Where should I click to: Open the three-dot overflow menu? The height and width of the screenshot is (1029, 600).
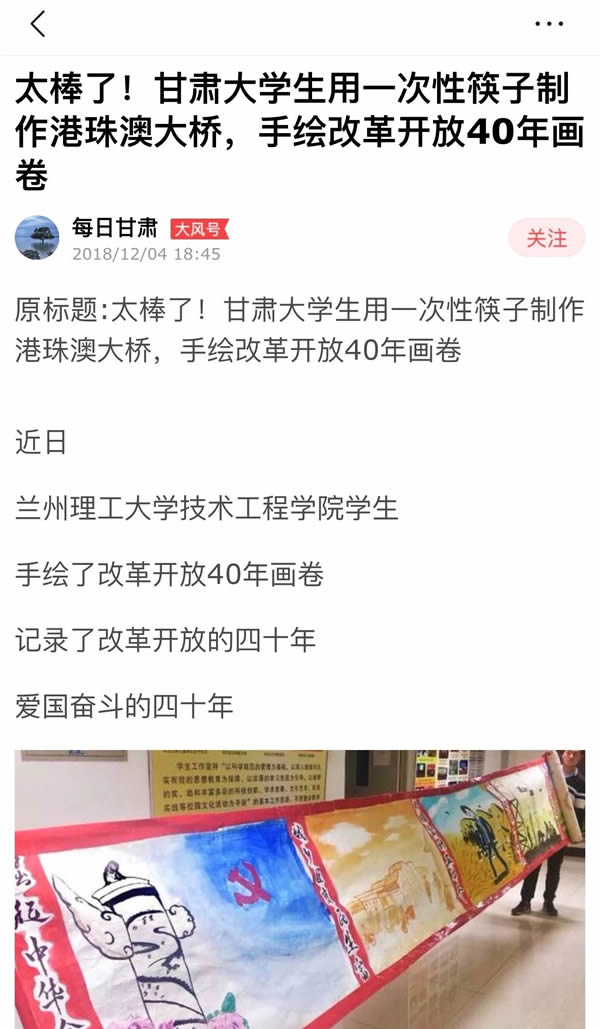click(x=549, y=24)
